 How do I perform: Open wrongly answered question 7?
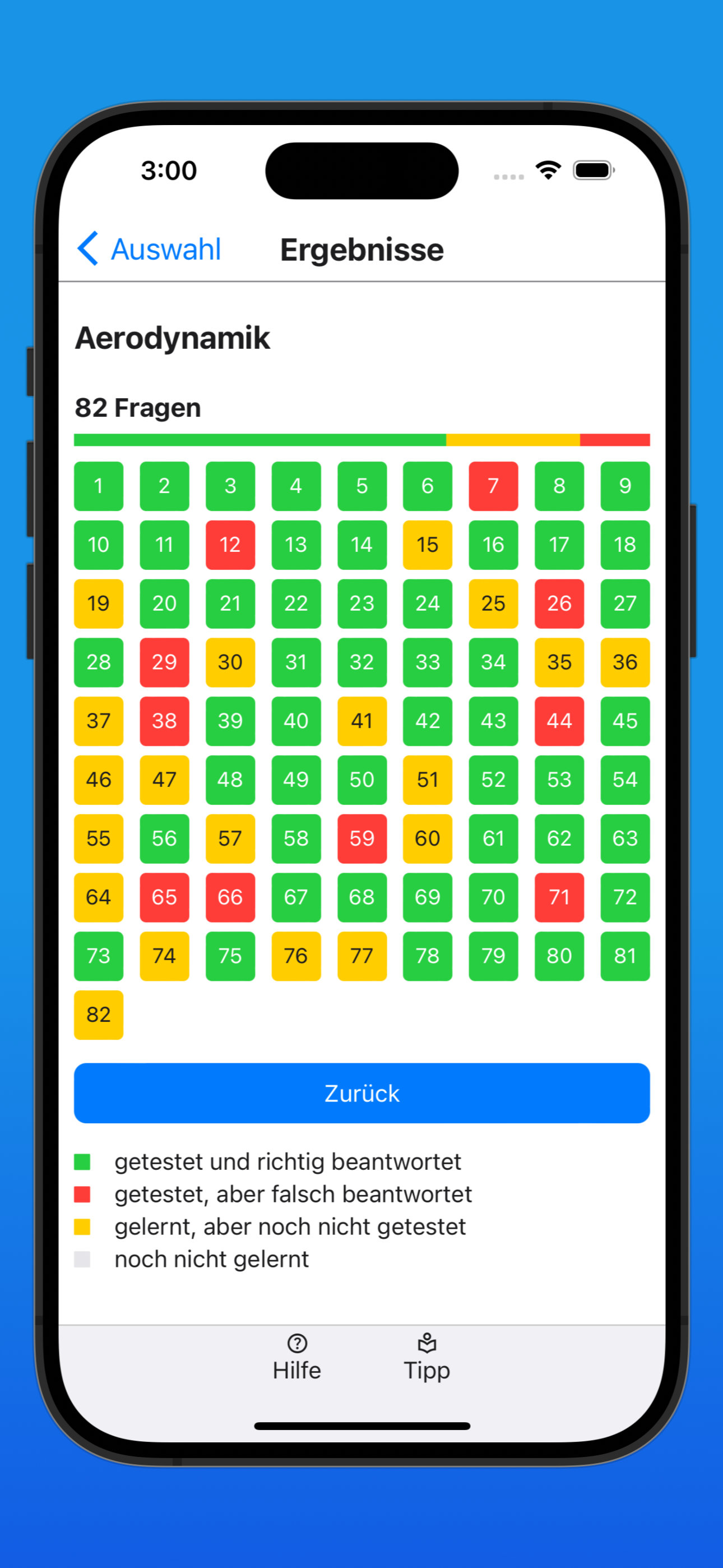tap(493, 486)
